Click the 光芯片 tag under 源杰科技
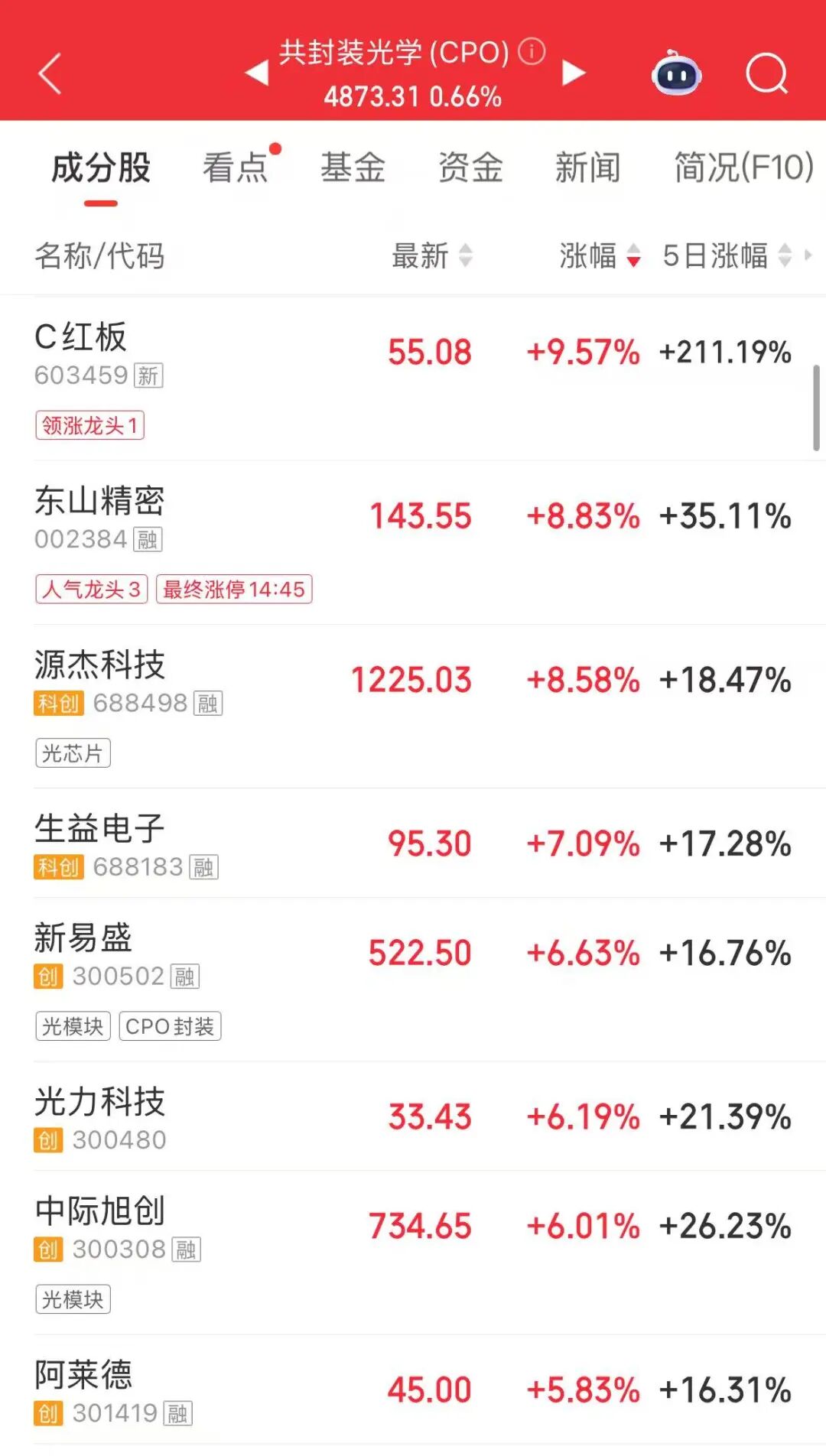Image resolution: width=826 pixels, height=1456 pixels. point(73,753)
